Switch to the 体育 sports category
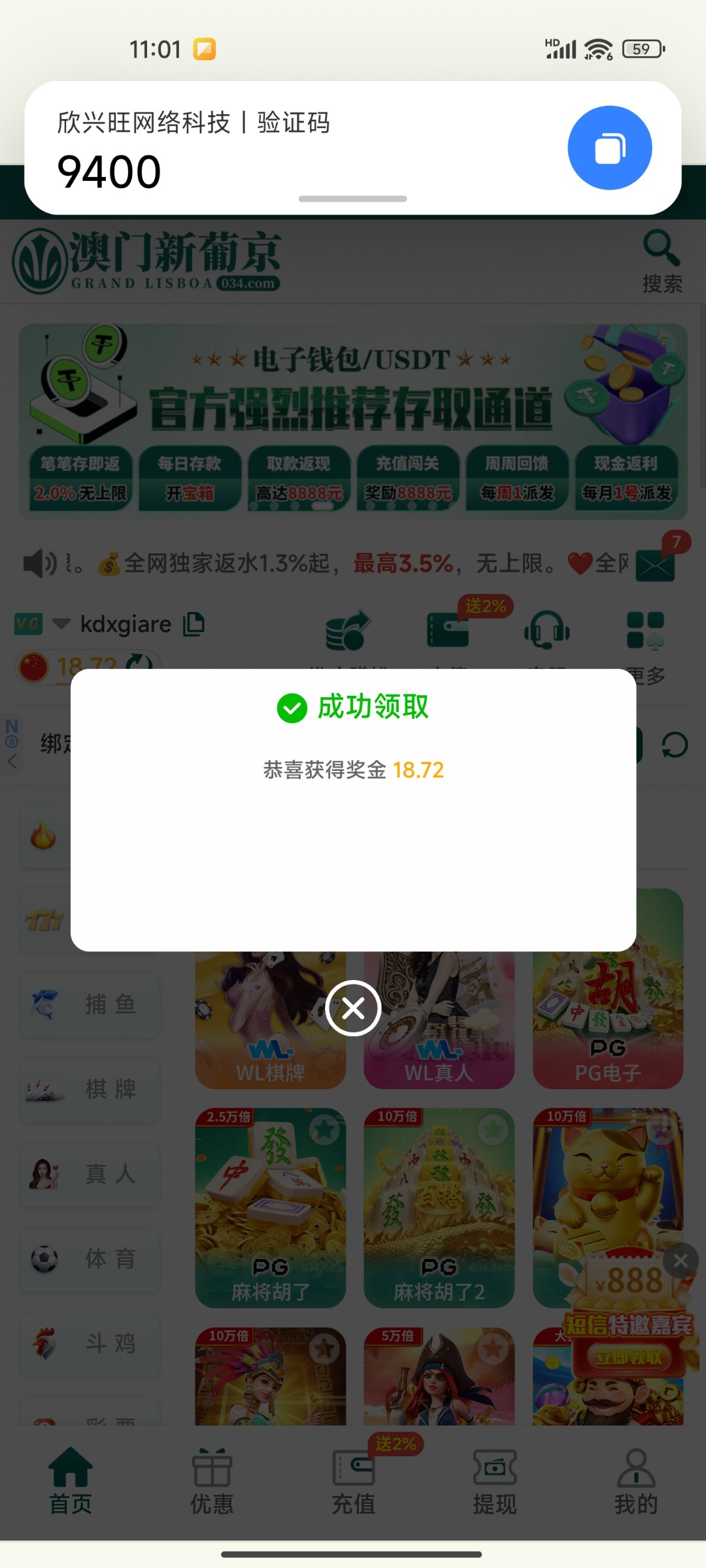706x1568 pixels. coord(90,1258)
